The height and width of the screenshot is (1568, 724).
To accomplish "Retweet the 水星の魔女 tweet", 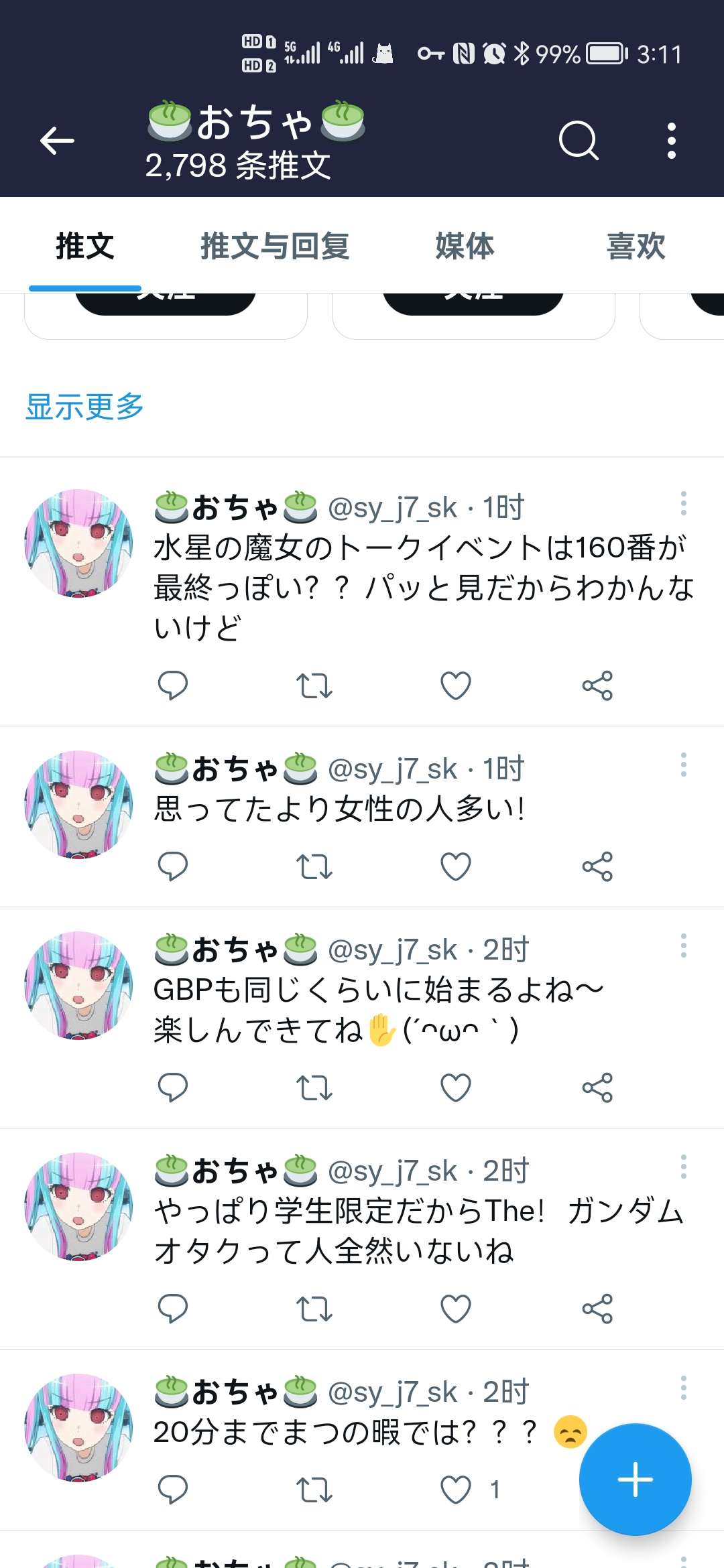I will coord(314,685).
